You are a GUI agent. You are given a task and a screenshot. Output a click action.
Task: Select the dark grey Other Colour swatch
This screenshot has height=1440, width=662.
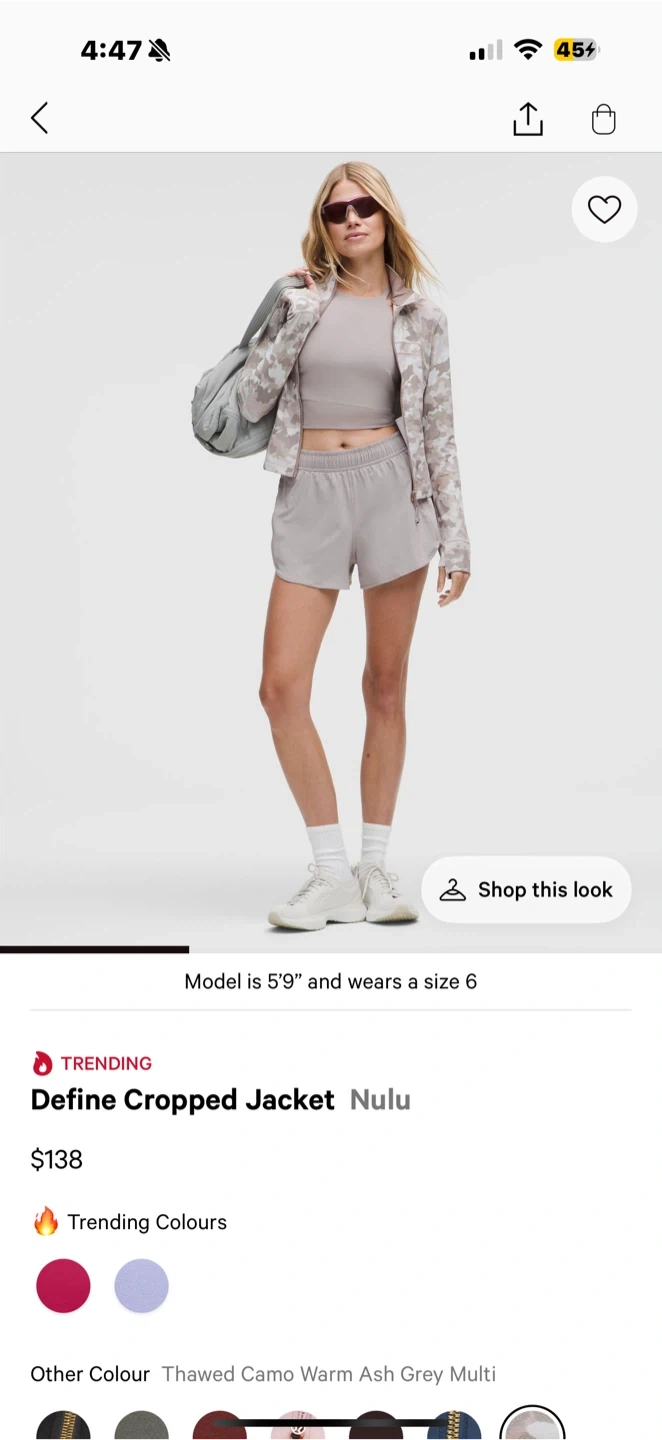click(x=141, y=1426)
